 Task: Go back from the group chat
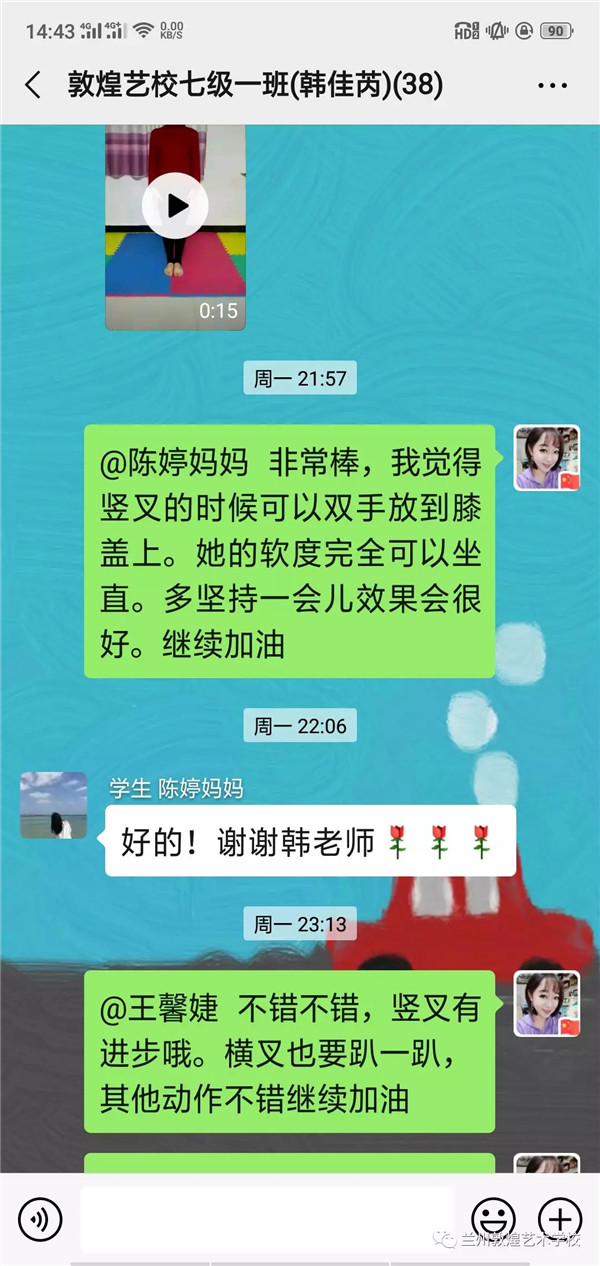[33, 85]
